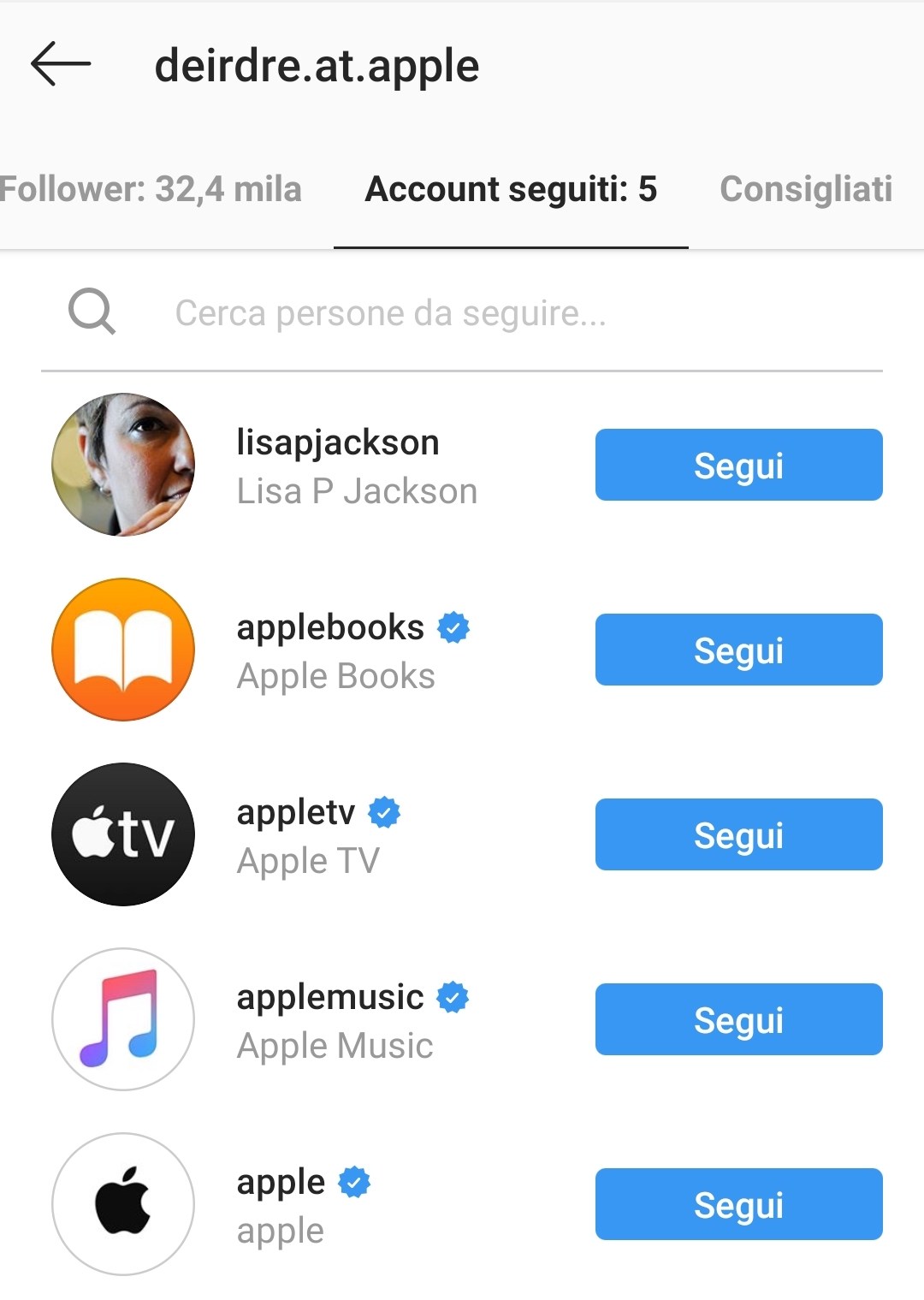Open the applemusic profile
The image size is (924, 1300).
tap(330, 998)
